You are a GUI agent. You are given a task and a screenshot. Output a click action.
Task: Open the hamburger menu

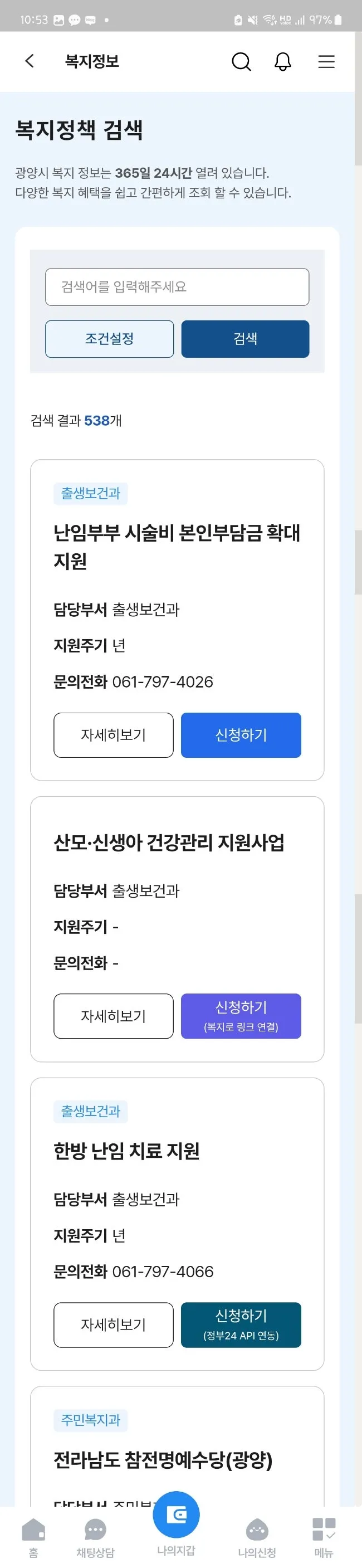[326, 61]
